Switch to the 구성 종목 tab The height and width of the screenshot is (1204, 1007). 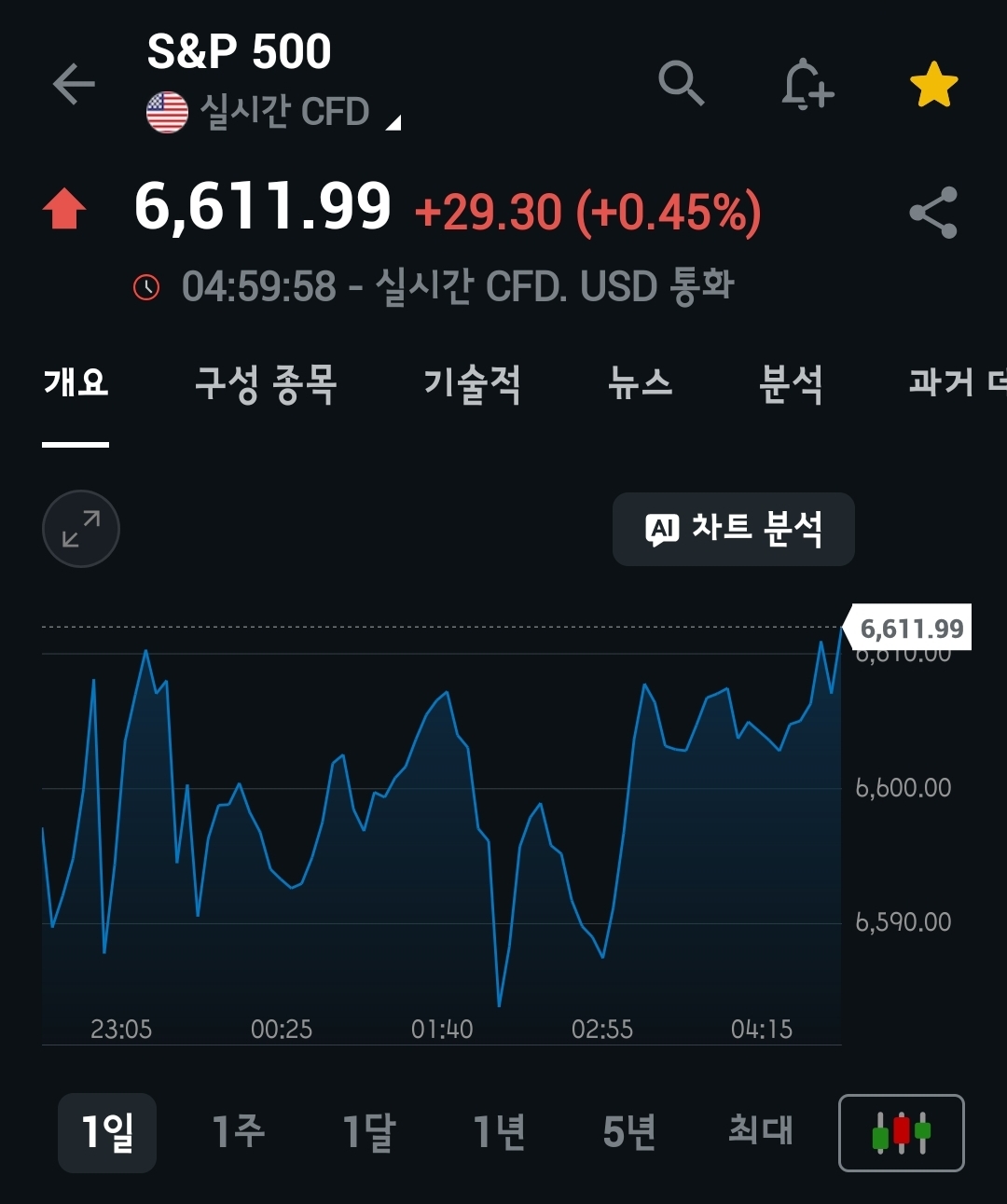click(x=266, y=383)
